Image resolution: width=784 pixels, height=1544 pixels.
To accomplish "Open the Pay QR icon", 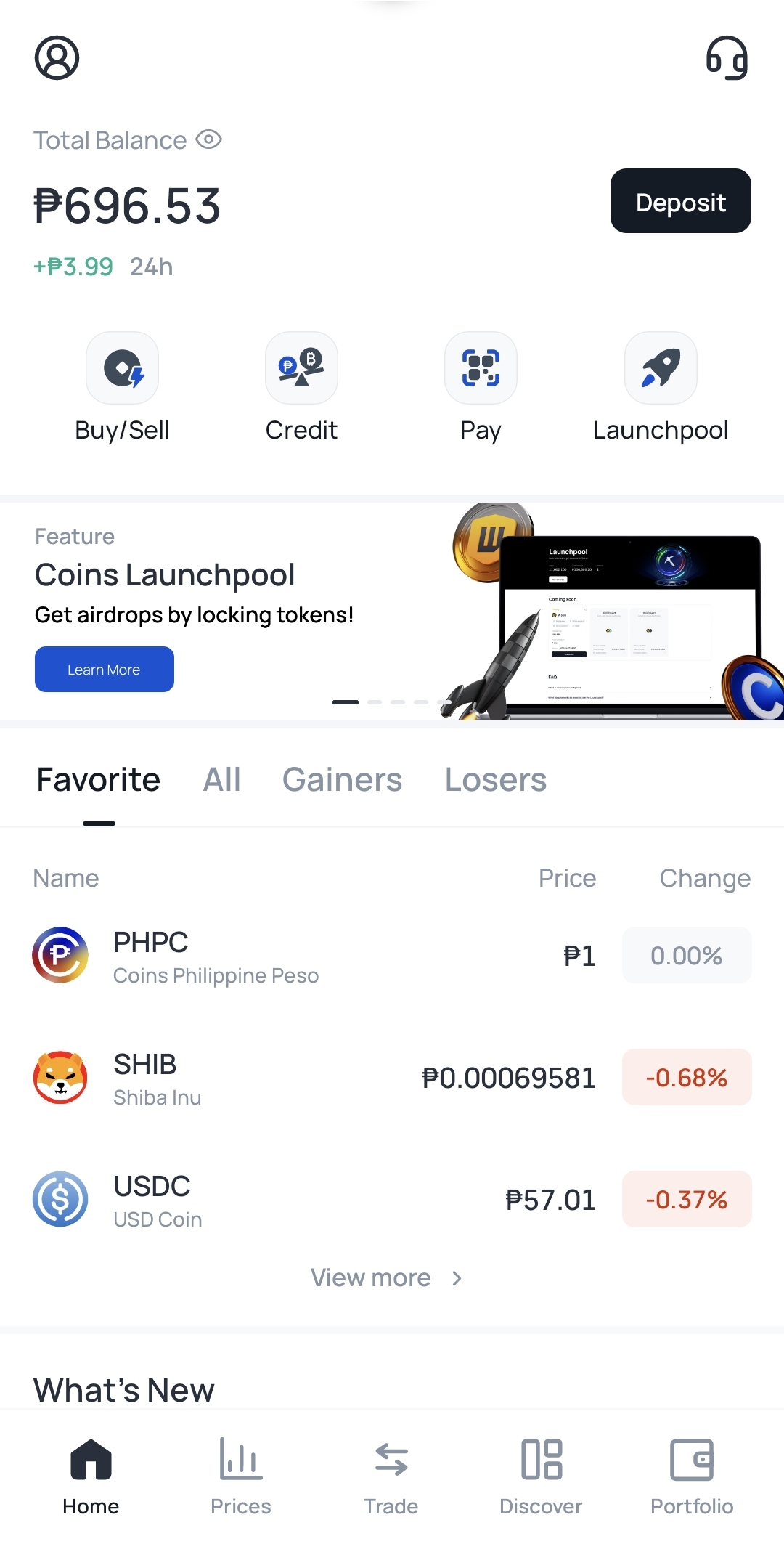I will (x=480, y=368).
